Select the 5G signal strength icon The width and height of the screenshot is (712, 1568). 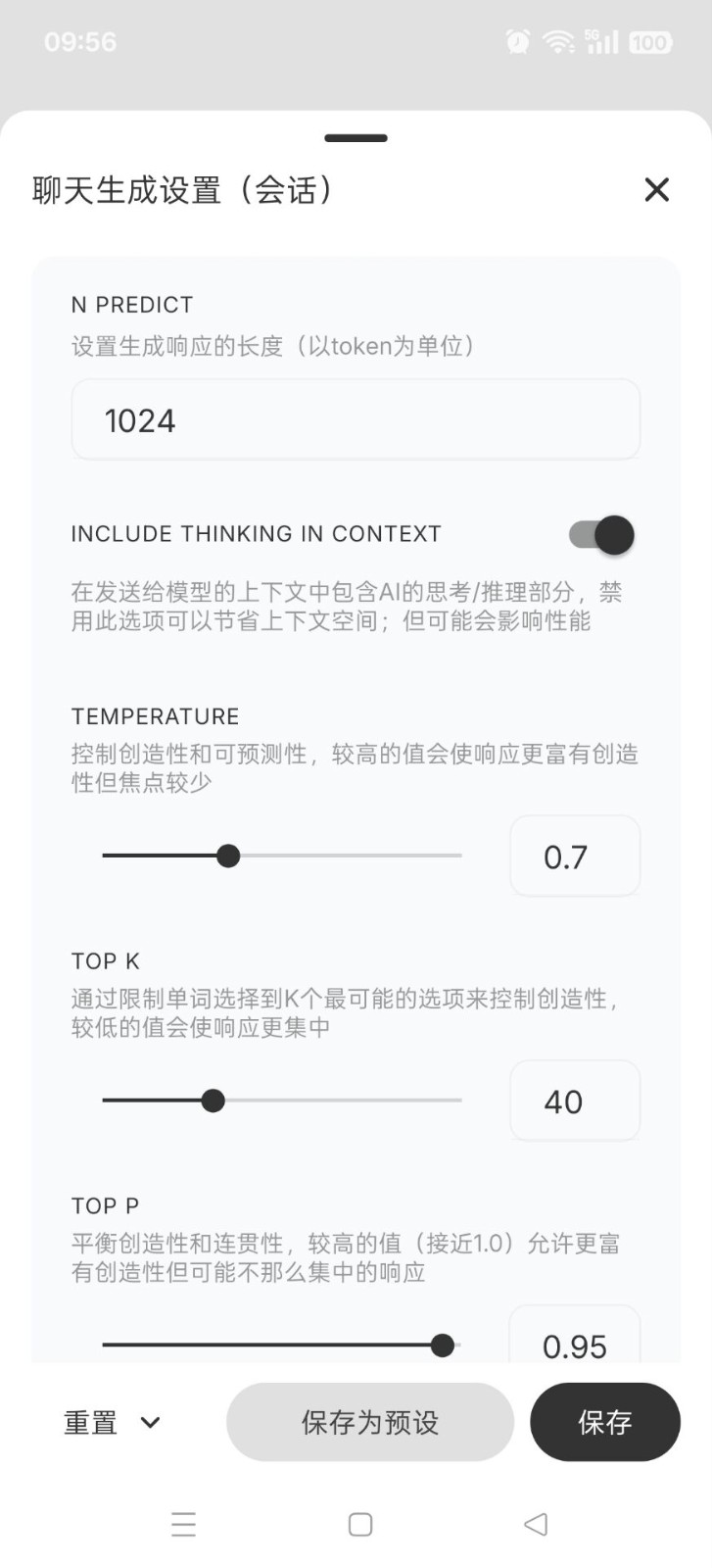tap(600, 41)
